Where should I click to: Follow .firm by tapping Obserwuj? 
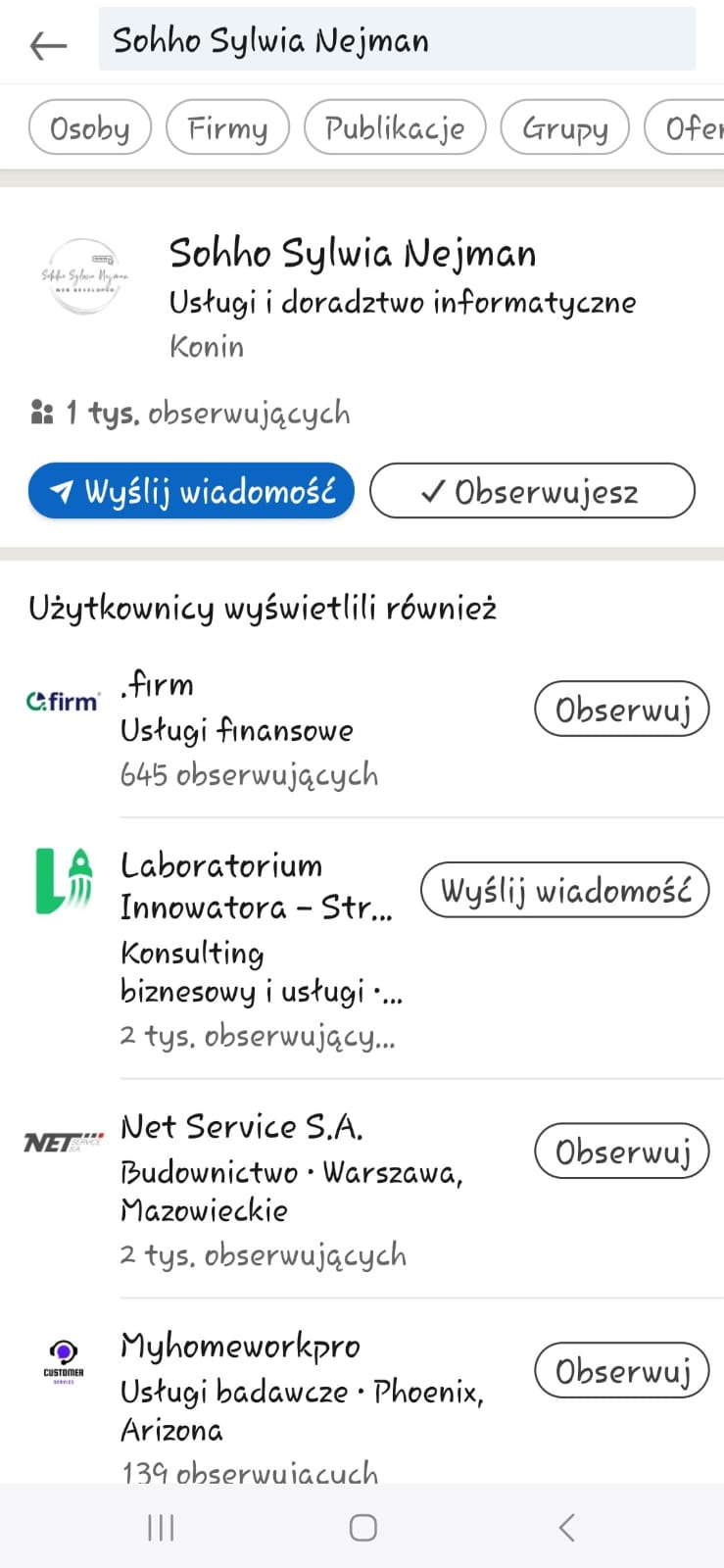[621, 708]
